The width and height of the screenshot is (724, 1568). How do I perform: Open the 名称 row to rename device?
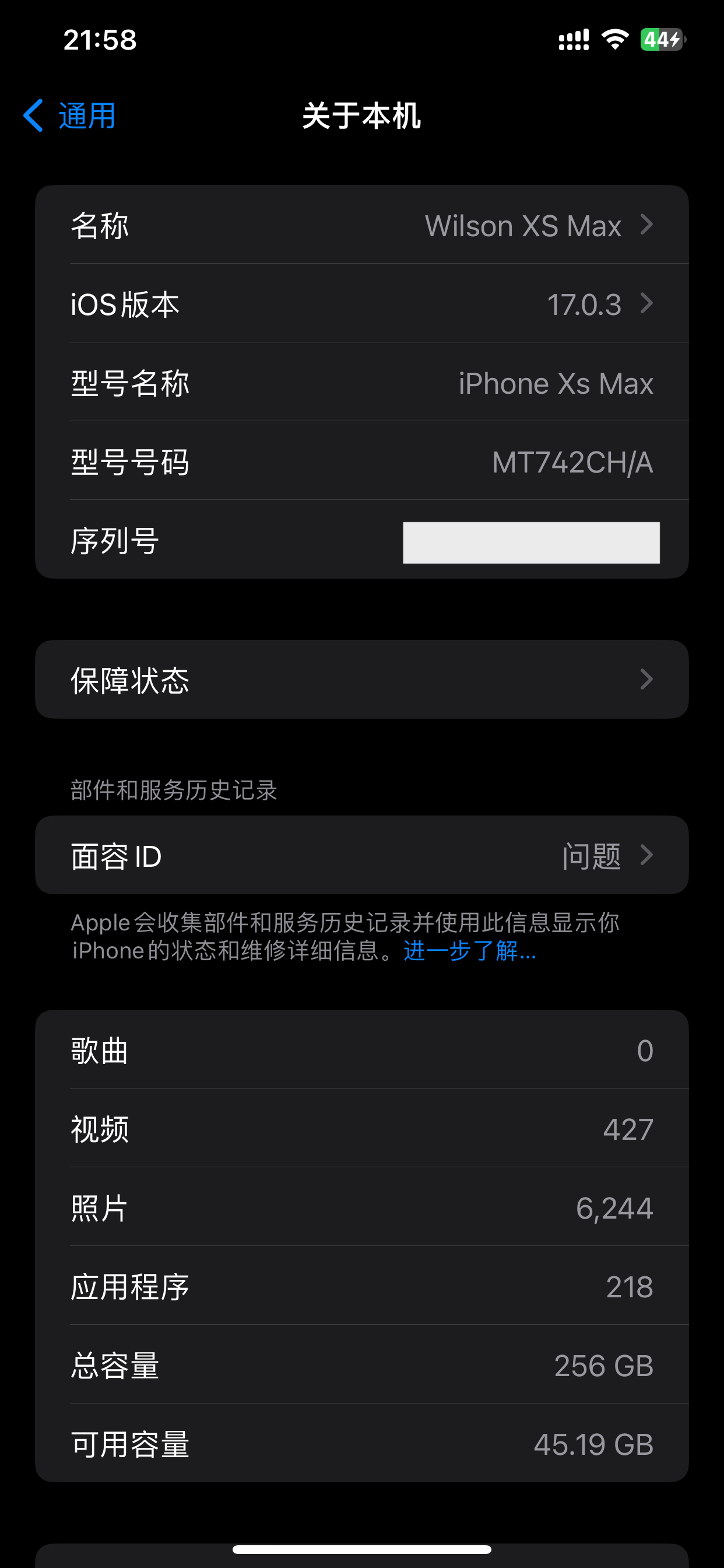(x=361, y=225)
